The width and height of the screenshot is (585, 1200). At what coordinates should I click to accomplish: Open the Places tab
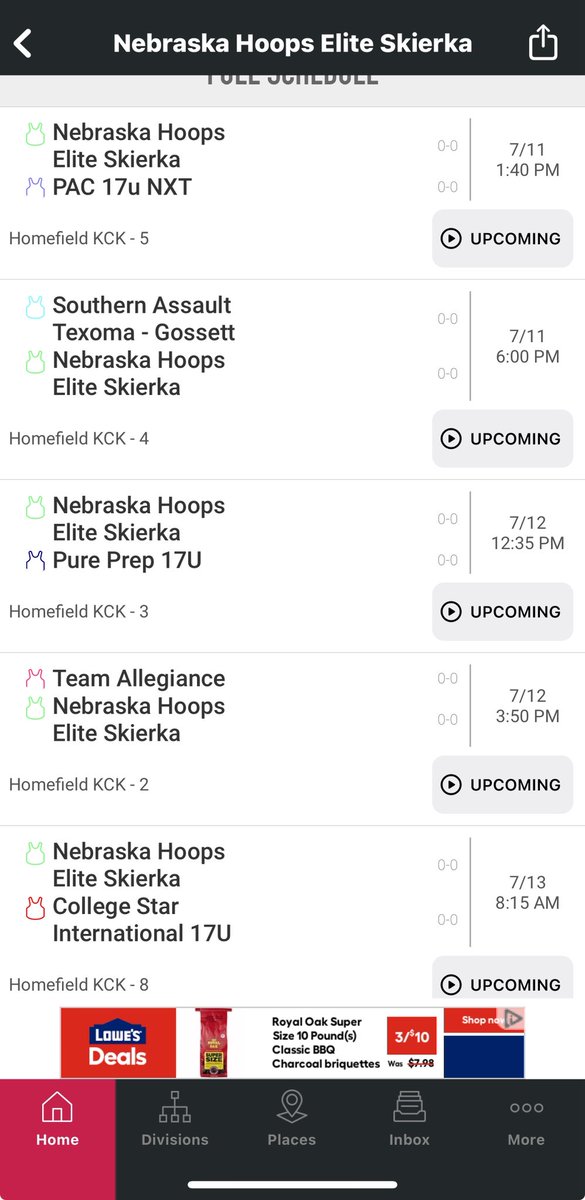click(292, 1120)
